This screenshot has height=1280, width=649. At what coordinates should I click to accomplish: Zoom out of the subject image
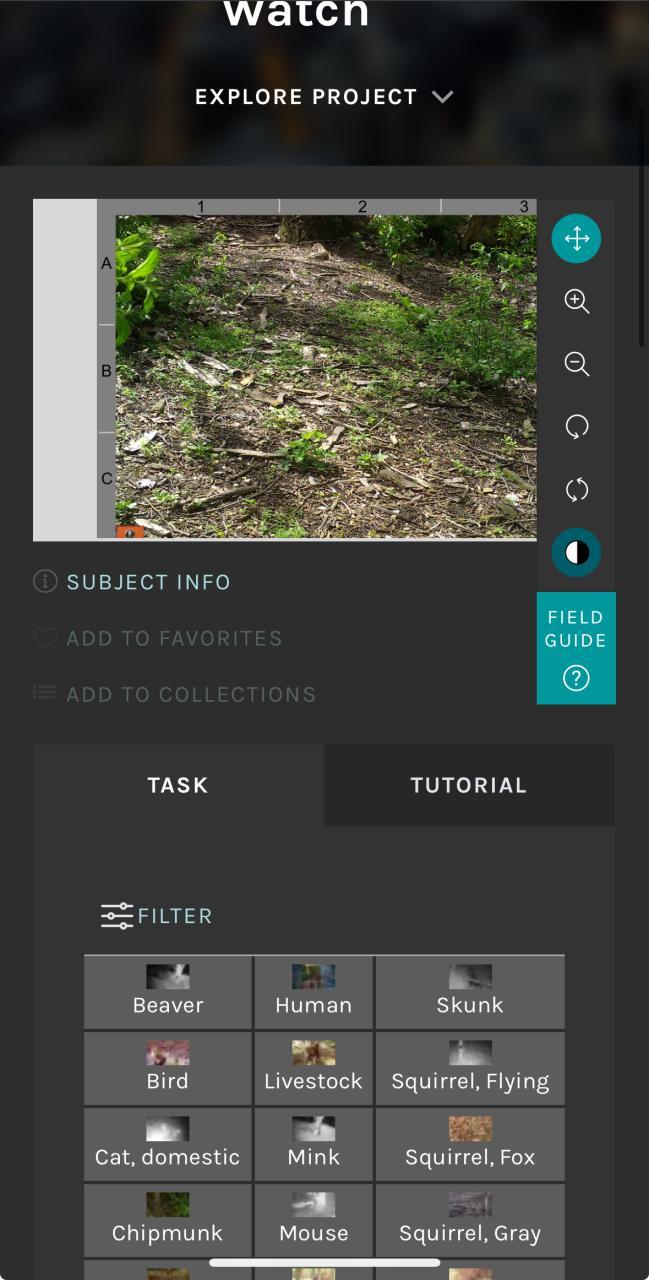tap(576, 364)
